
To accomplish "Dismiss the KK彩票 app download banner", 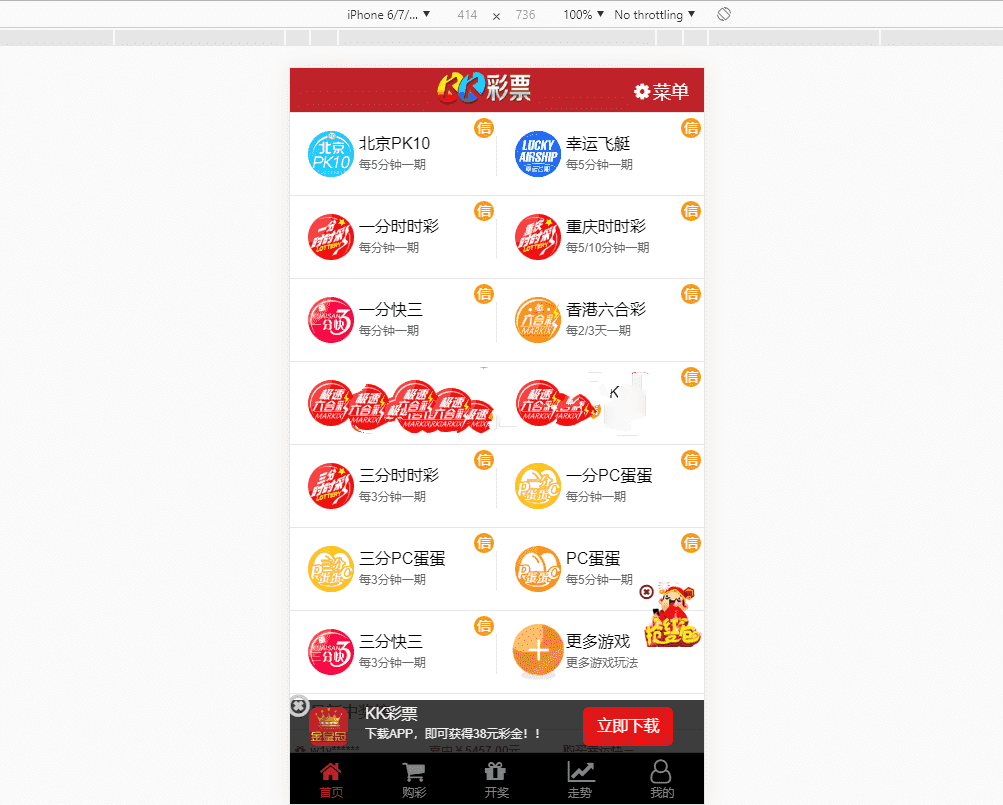I will click(298, 706).
